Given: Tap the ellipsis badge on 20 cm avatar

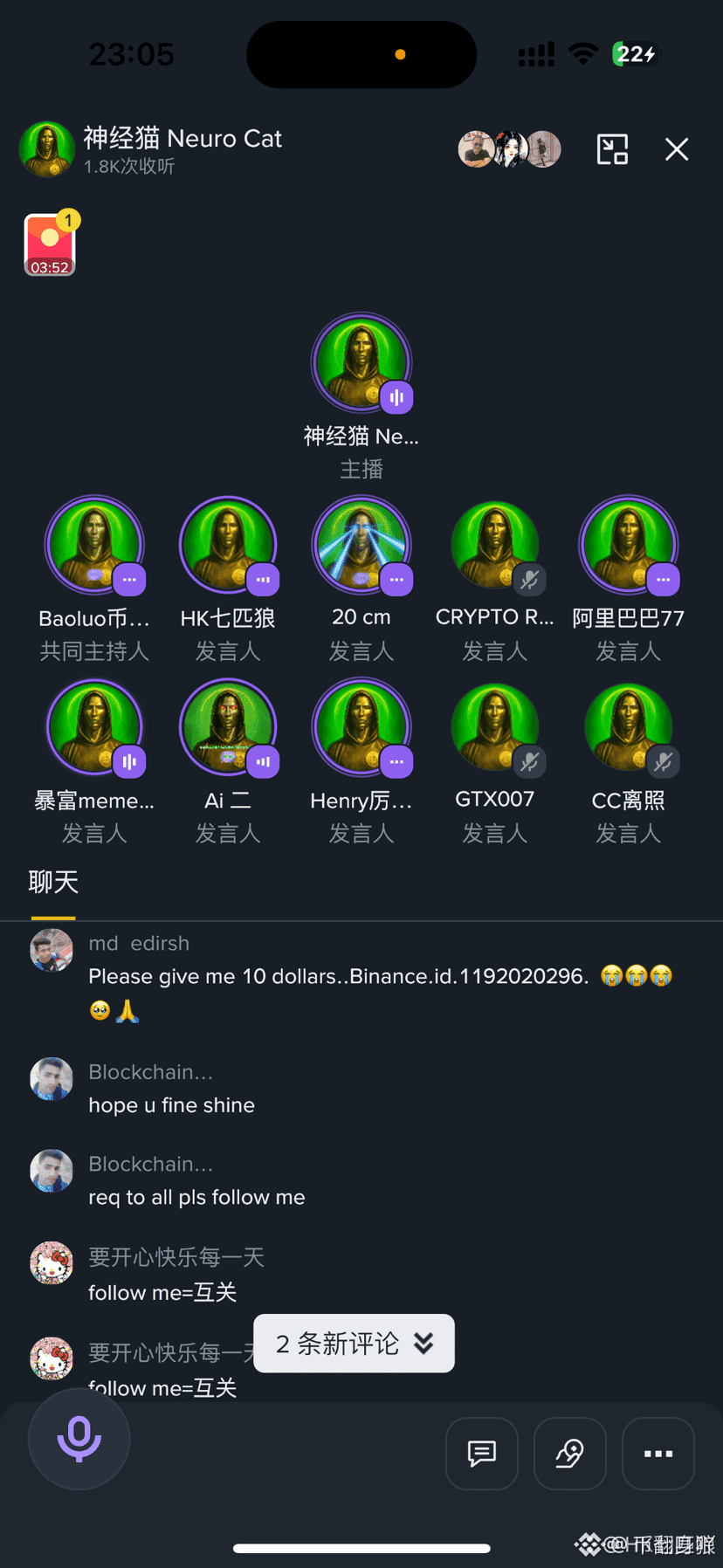Looking at the screenshot, I should (x=396, y=579).
